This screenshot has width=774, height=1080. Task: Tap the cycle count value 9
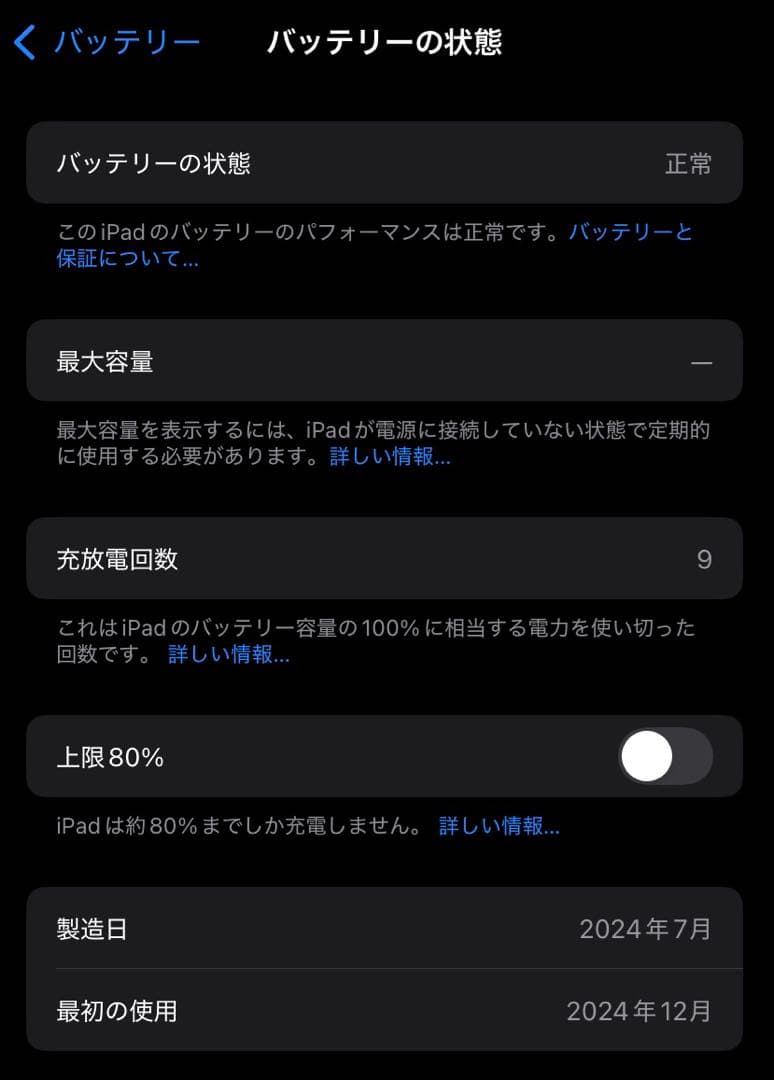coord(706,559)
